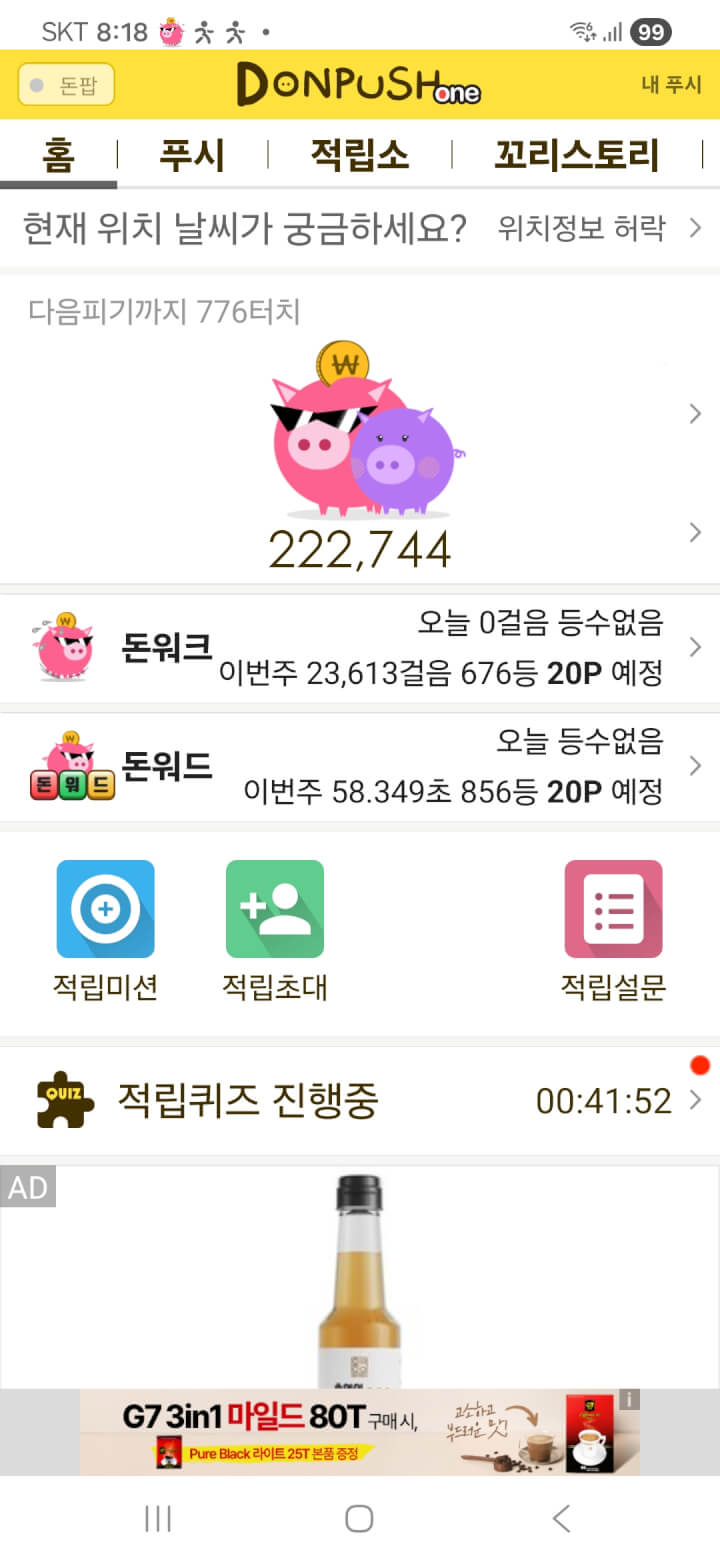The height and width of the screenshot is (1560, 720).
Task: Tap the ad info icon on banner
Action: 629,1399
